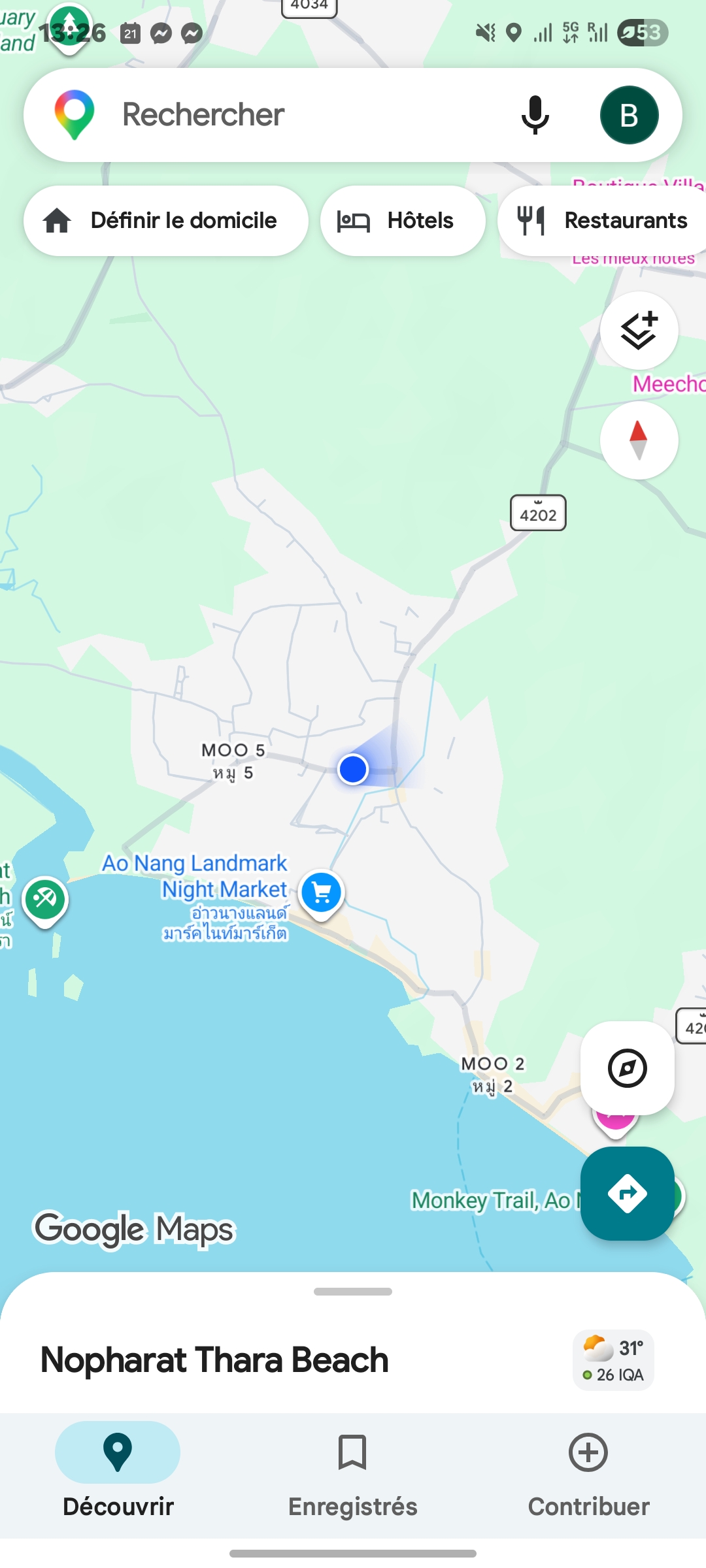
Task: Tap the Définir le domicile chip
Action: (165, 220)
